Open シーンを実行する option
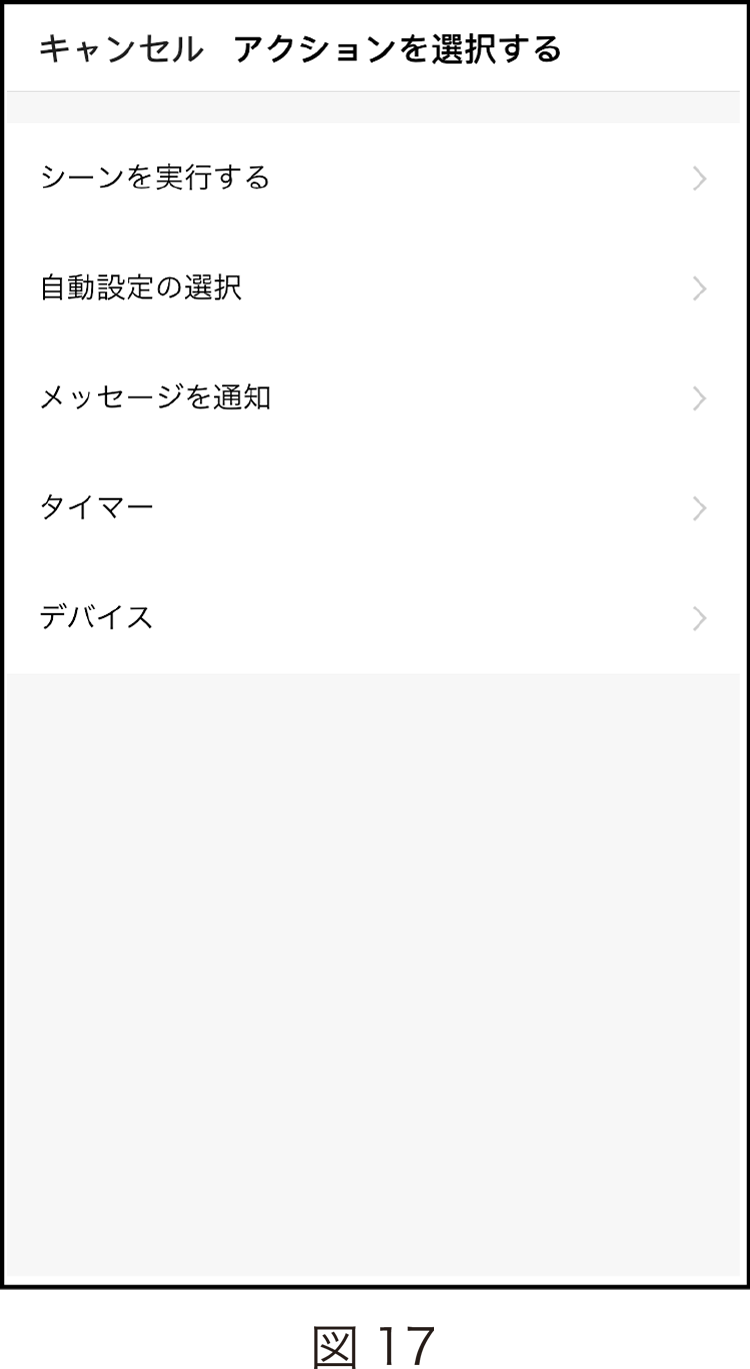This screenshot has height=1369, width=750. click(374, 178)
